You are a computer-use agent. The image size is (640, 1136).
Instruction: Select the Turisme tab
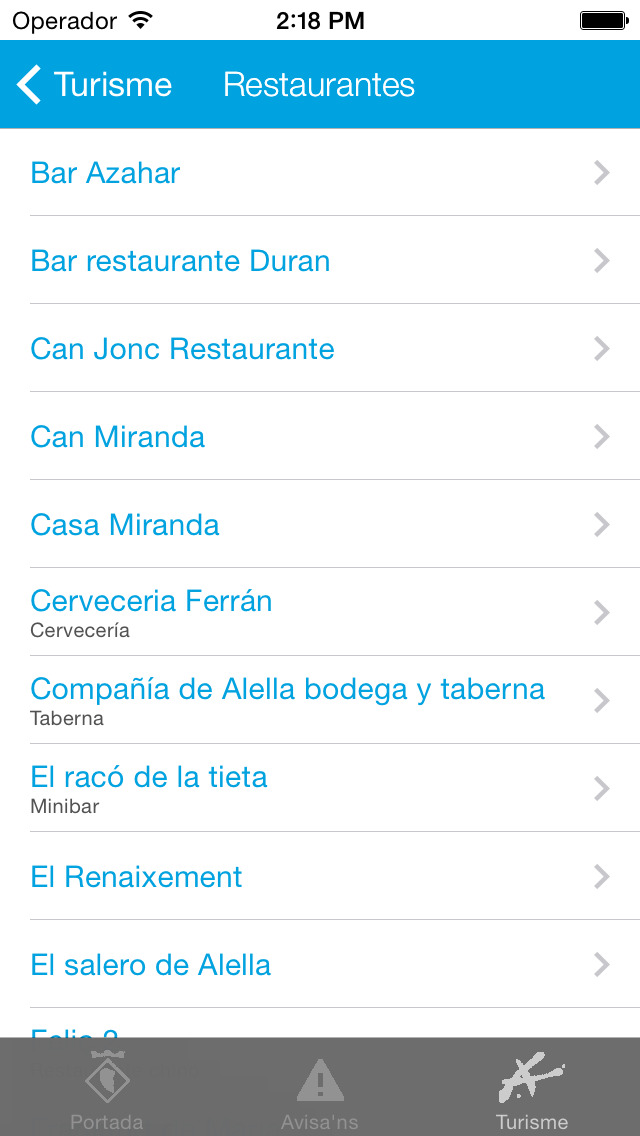[x=533, y=1088]
